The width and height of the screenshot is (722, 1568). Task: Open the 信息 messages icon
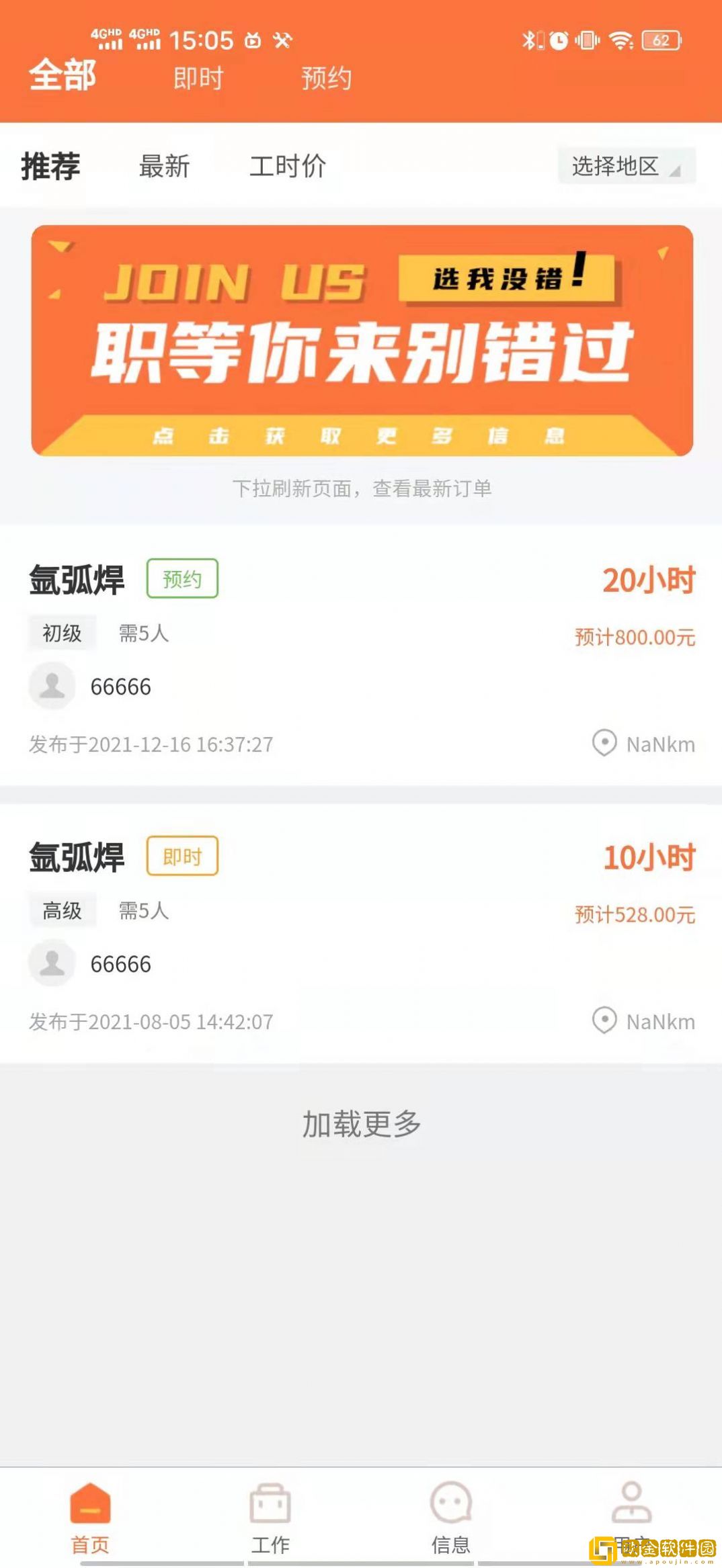point(450,1499)
